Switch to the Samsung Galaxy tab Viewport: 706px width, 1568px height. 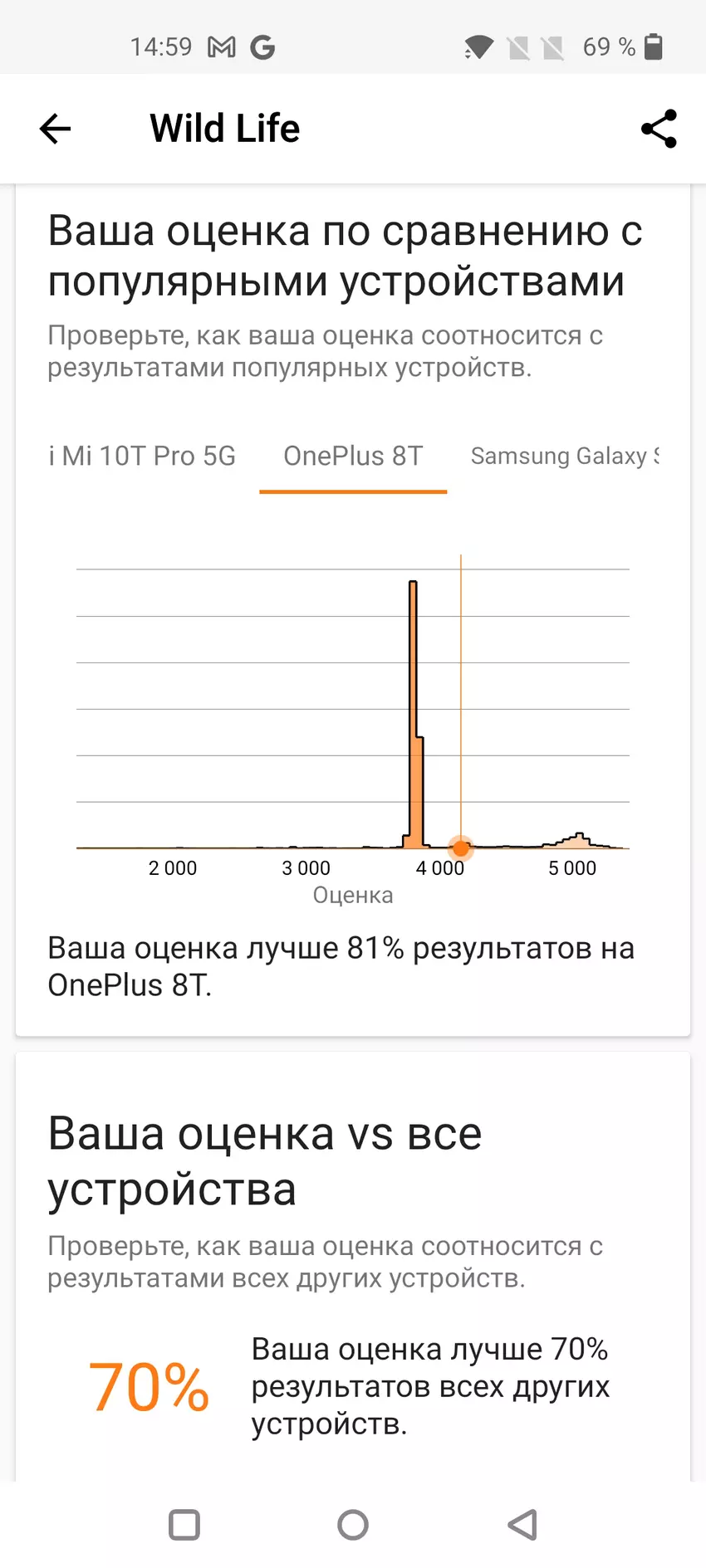pyautogui.click(x=565, y=456)
